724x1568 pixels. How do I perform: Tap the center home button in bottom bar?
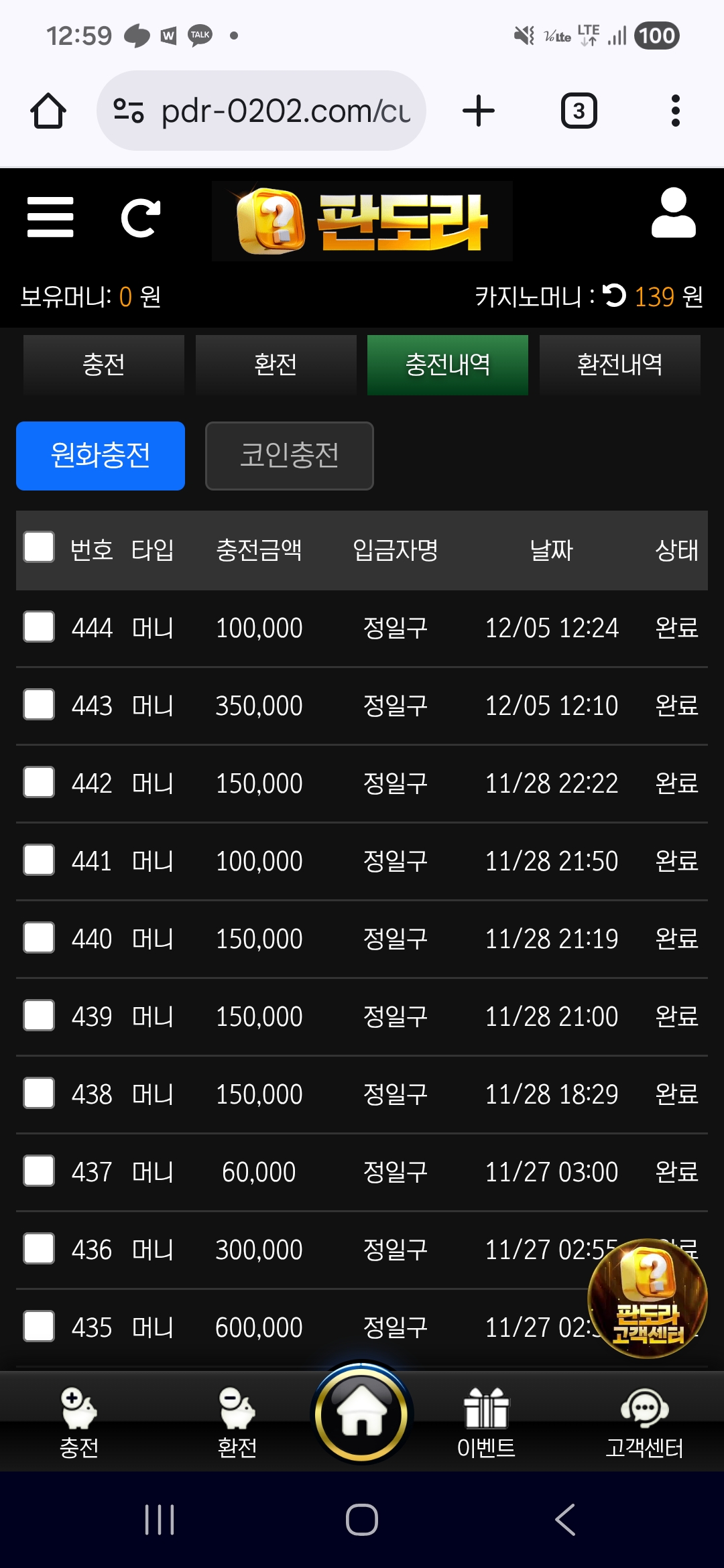(362, 1413)
